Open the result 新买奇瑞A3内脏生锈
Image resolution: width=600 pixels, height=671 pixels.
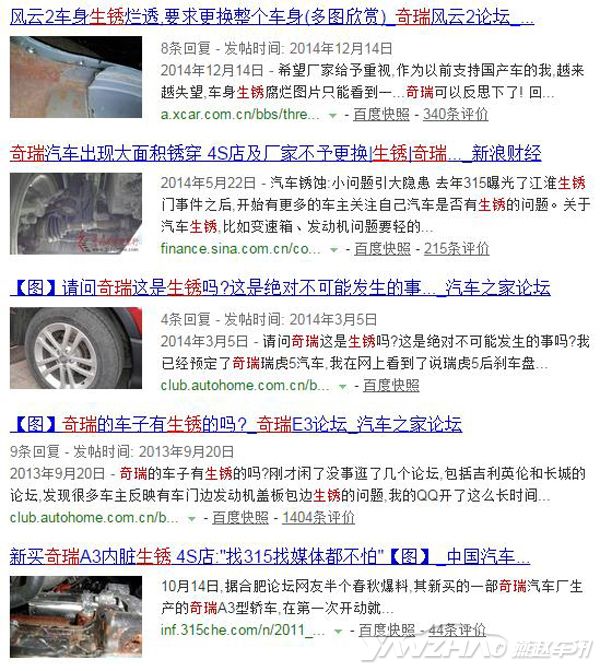270,557
